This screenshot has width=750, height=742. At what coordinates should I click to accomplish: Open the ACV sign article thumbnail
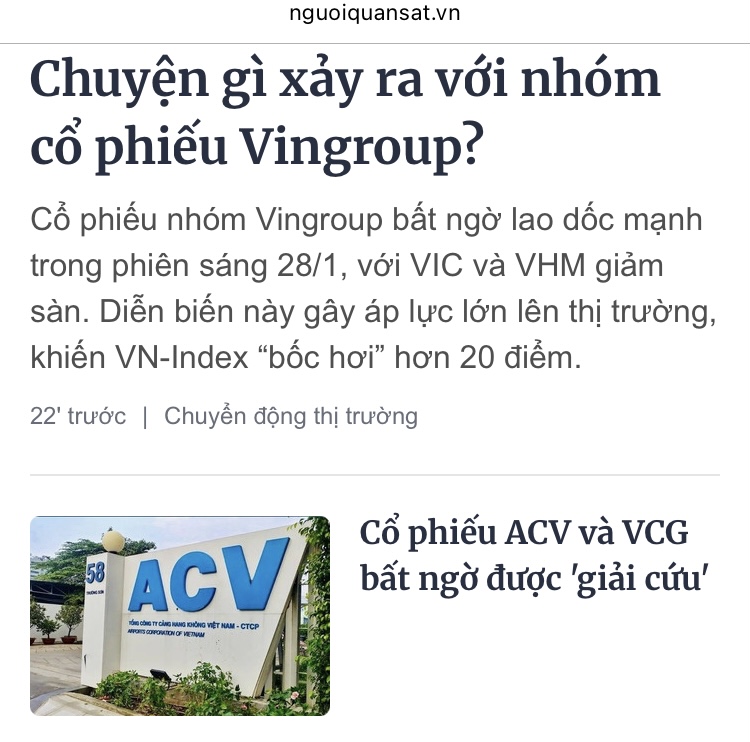point(180,615)
